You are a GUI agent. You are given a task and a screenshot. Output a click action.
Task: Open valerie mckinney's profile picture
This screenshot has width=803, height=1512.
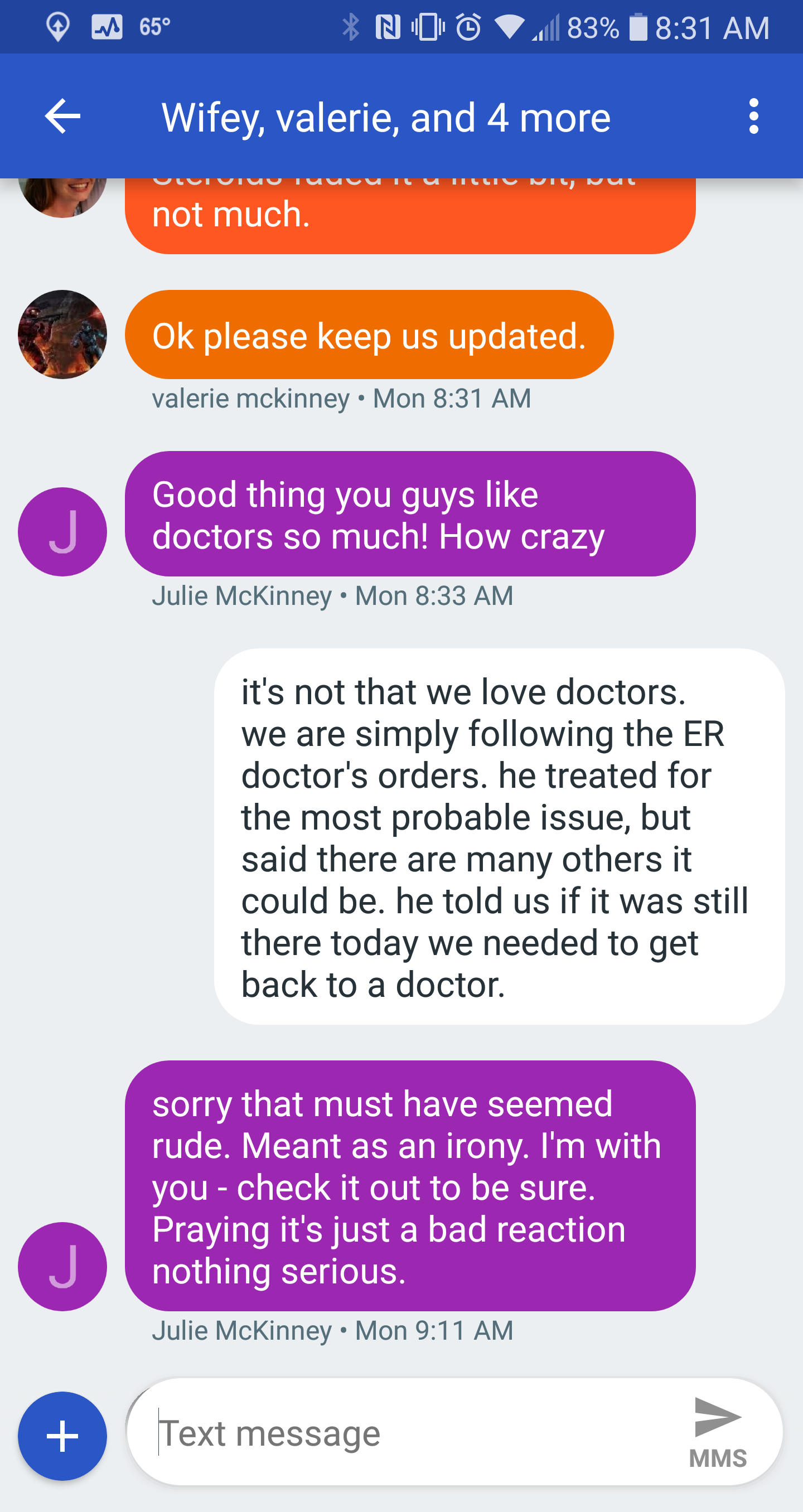pos(62,335)
